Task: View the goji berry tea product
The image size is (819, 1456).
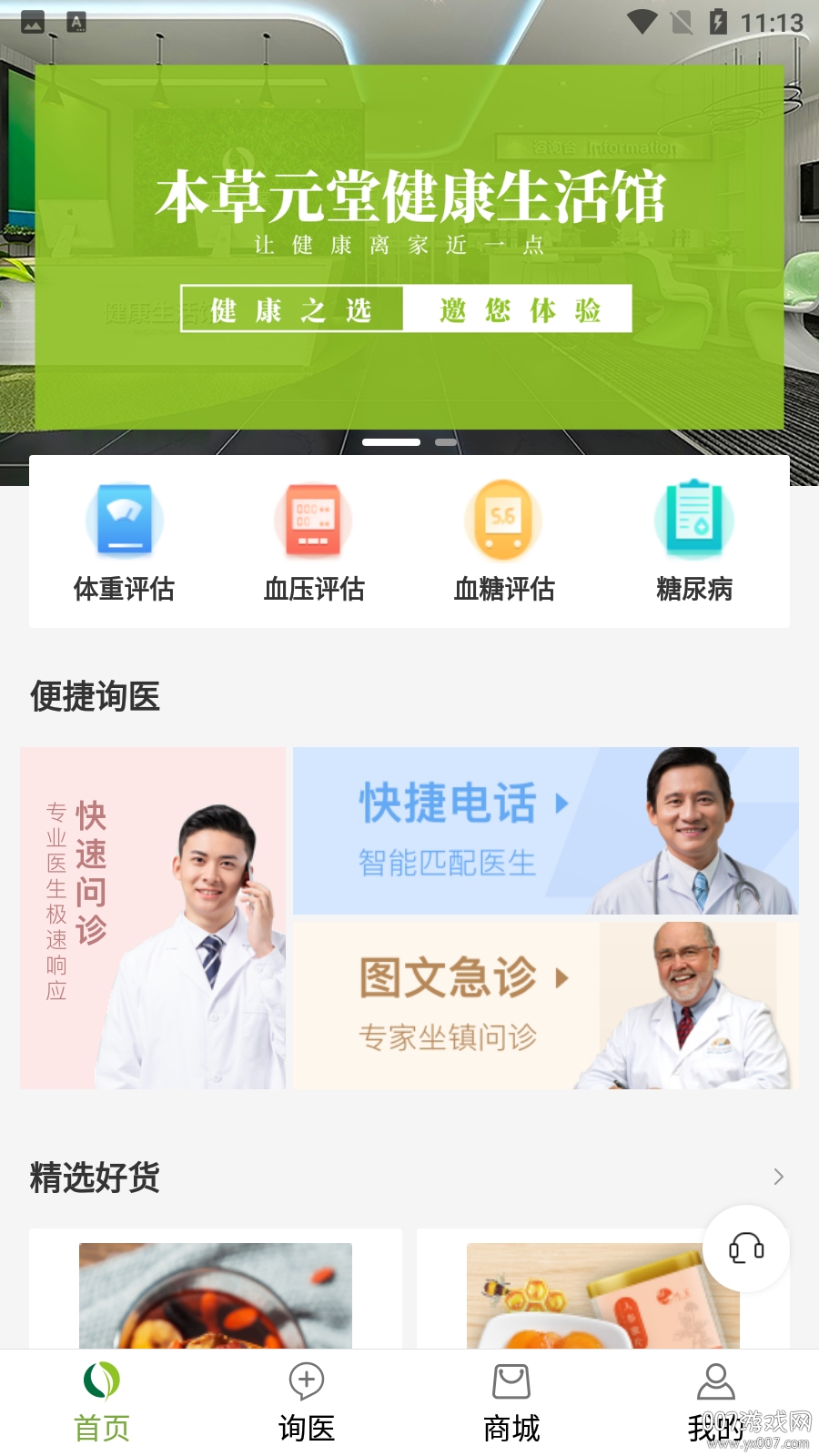Action: pos(216,1294)
